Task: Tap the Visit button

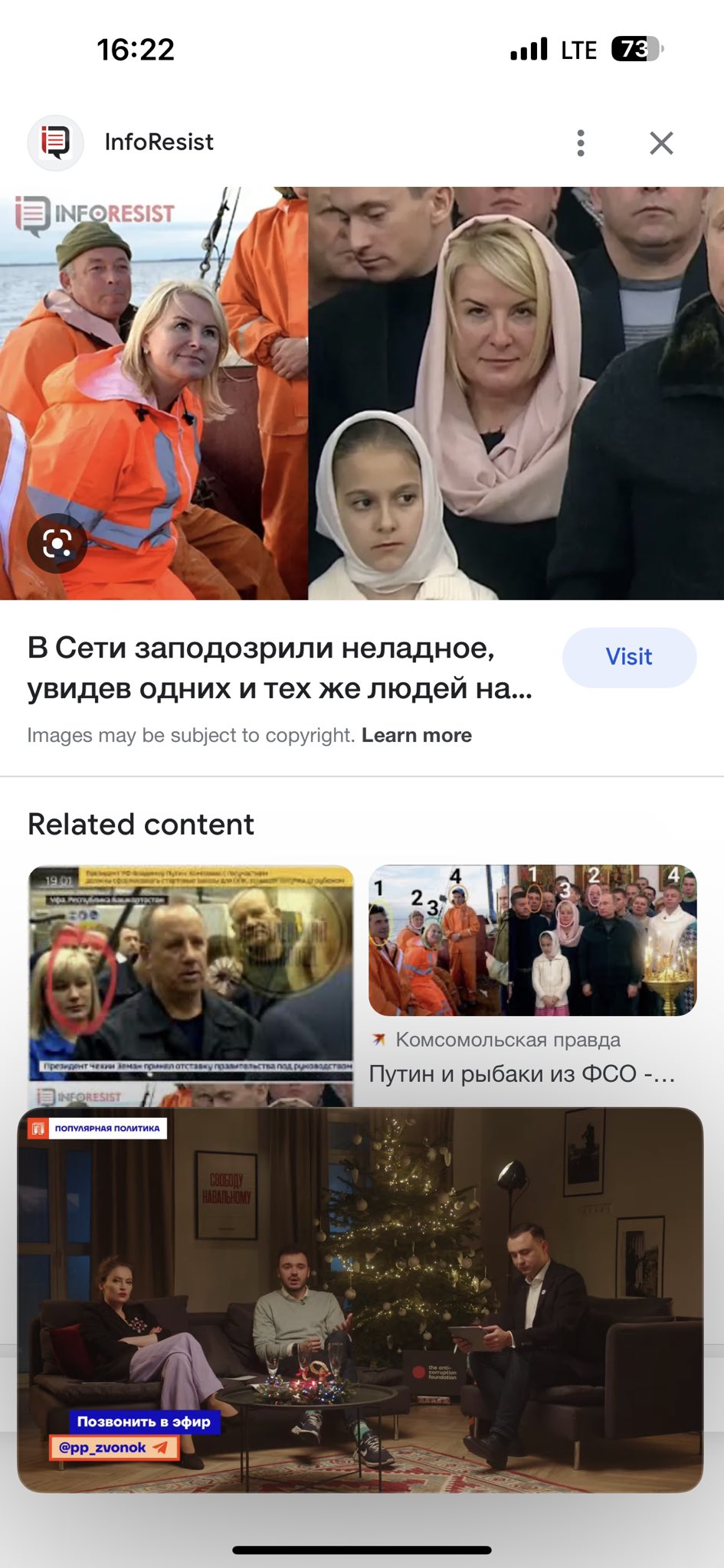Action: point(629,657)
